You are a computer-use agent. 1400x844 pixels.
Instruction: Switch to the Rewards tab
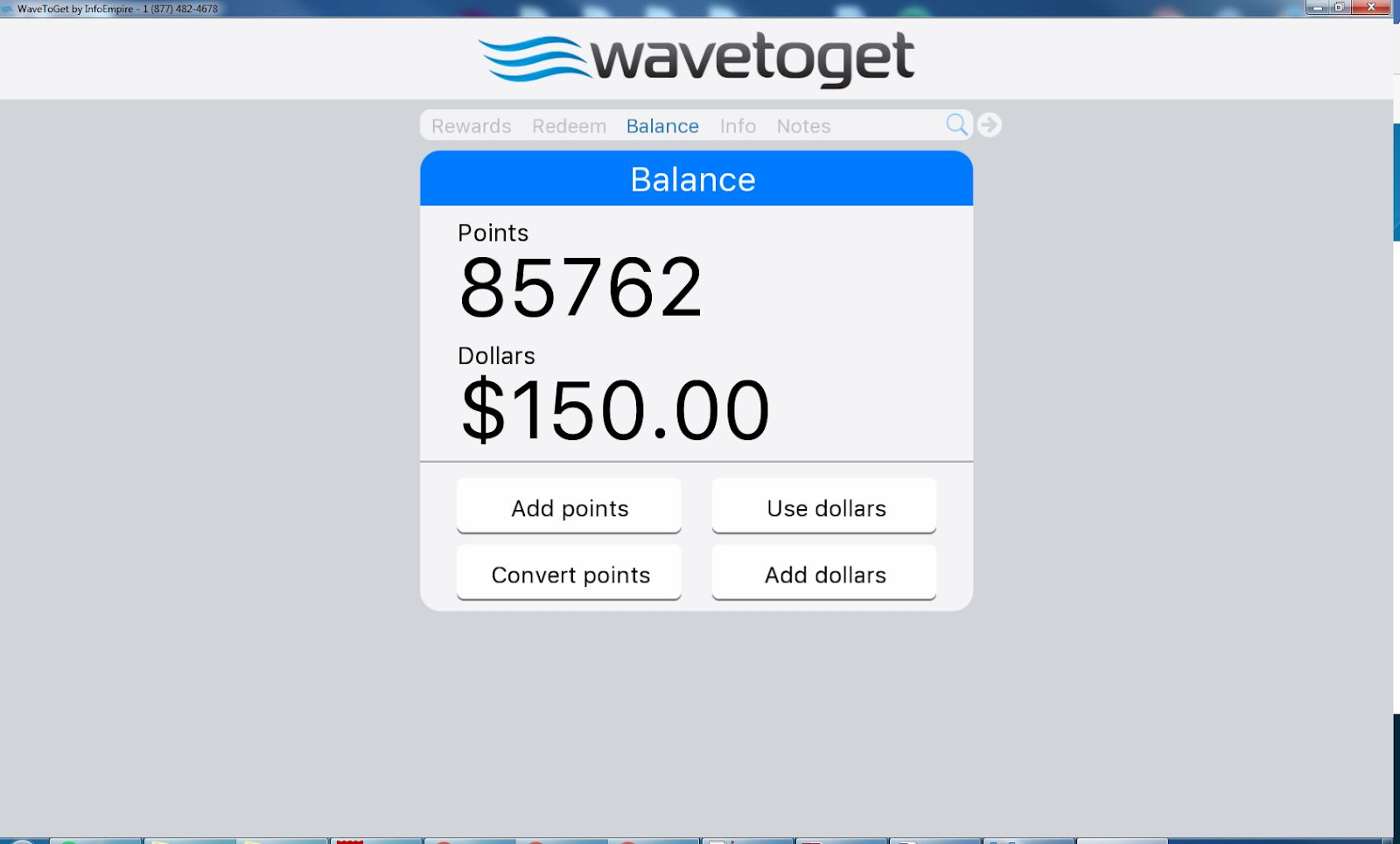point(471,126)
